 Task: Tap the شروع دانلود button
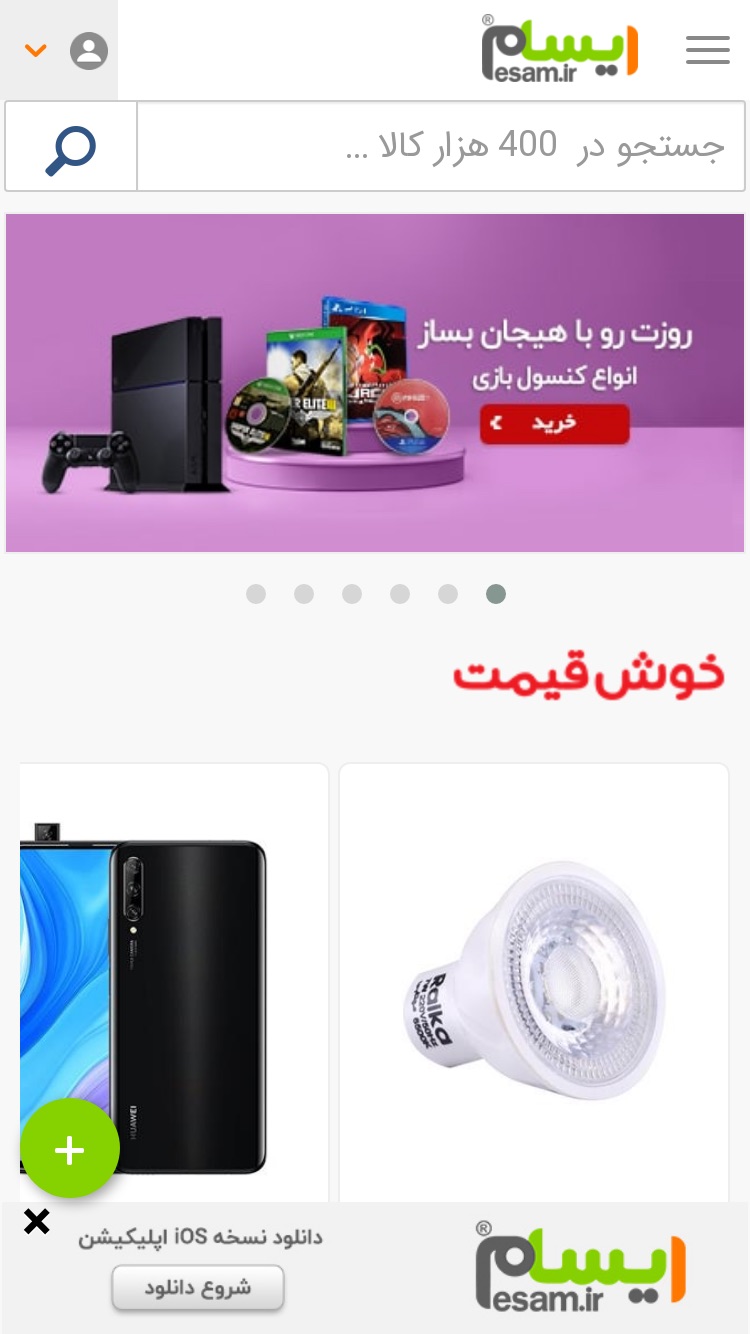point(198,1287)
